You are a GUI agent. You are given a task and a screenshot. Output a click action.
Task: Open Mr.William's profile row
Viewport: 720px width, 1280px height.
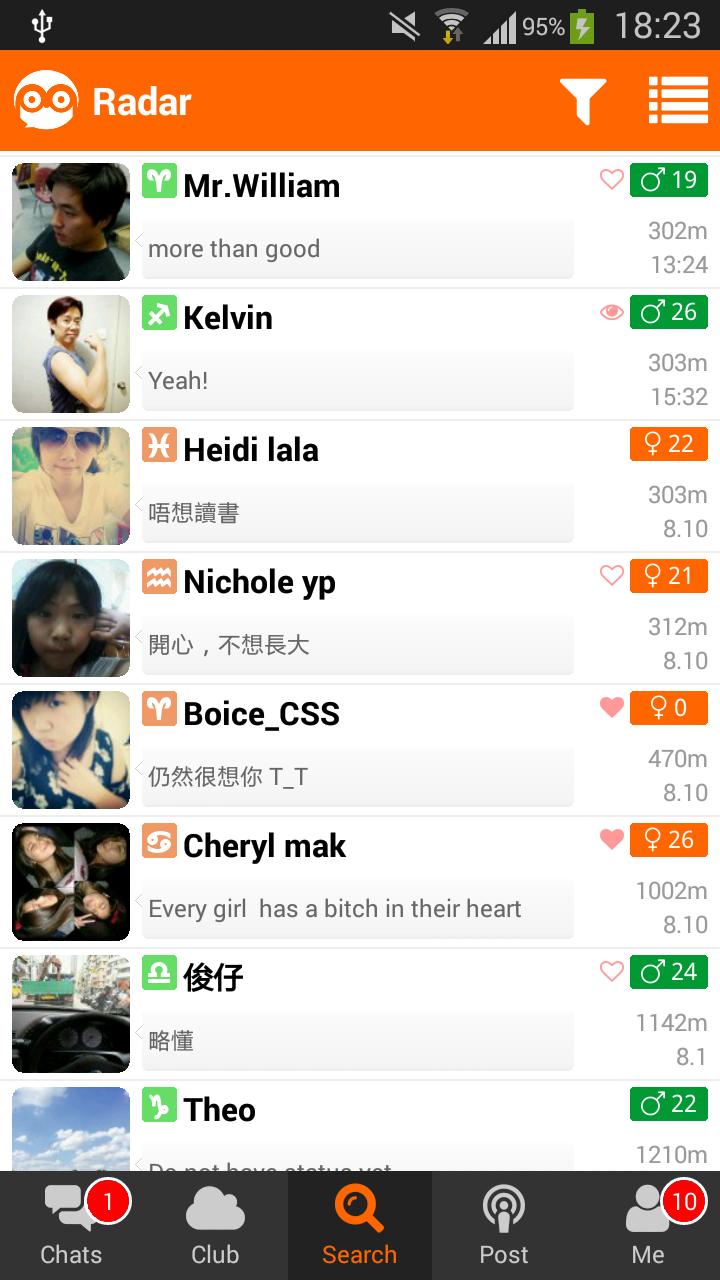[x=360, y=222]
